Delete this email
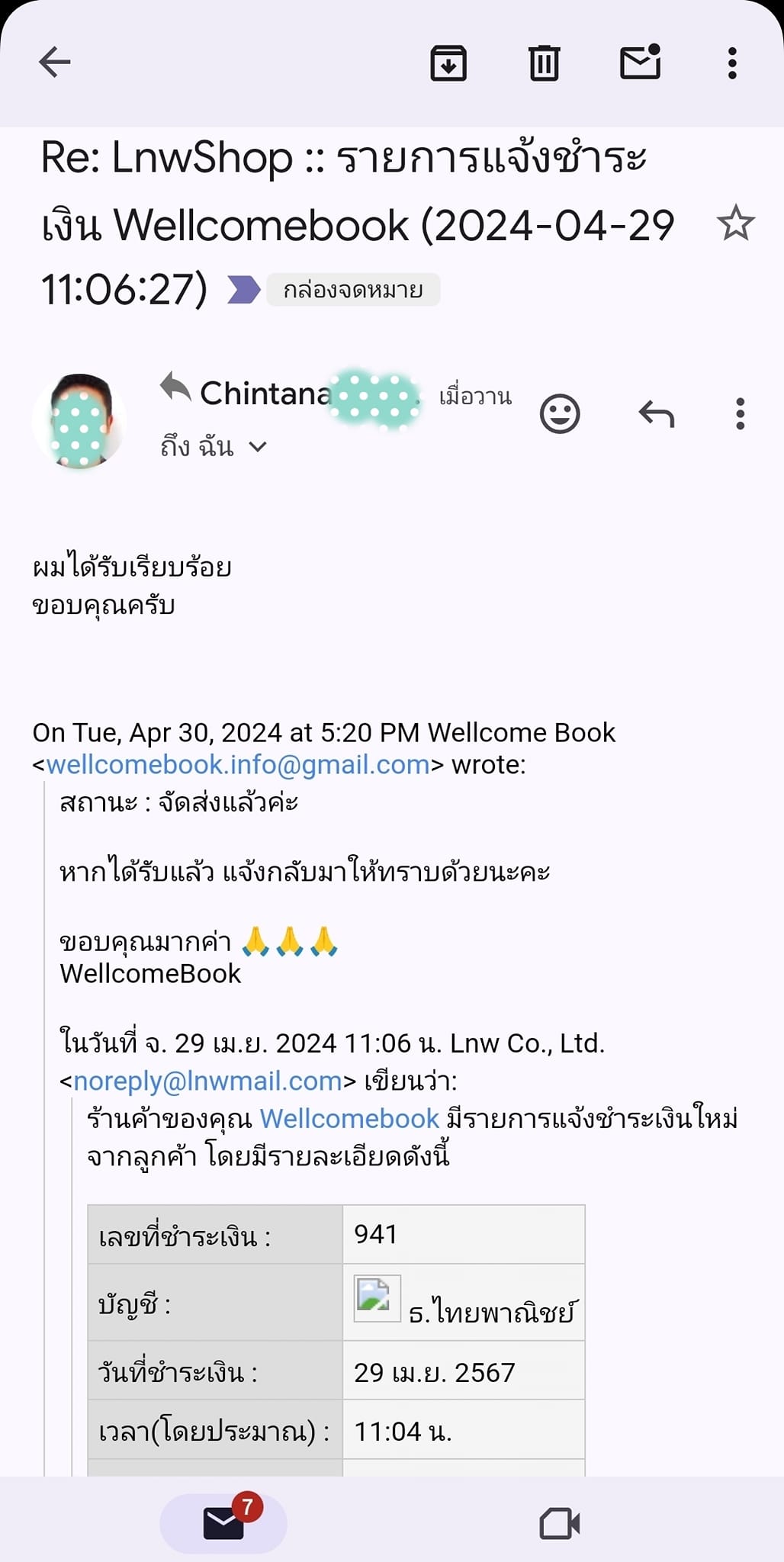Viewport: 784px width, 1562px height. click(544, 63)
